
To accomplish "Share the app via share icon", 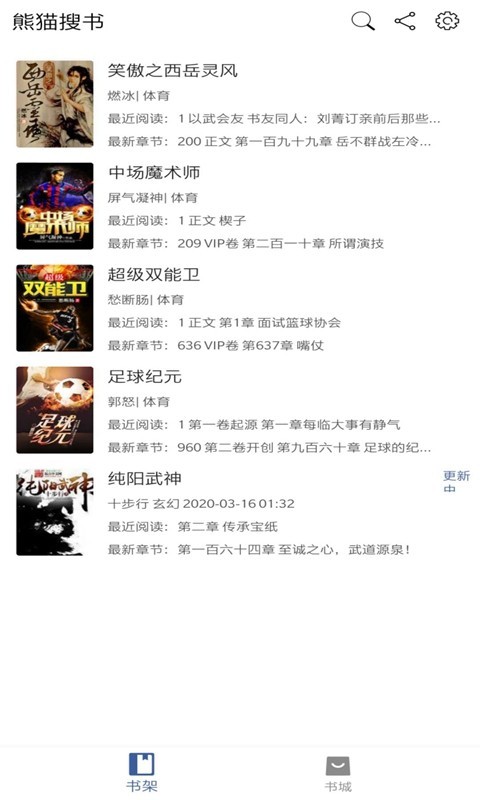I will point(405,21).
